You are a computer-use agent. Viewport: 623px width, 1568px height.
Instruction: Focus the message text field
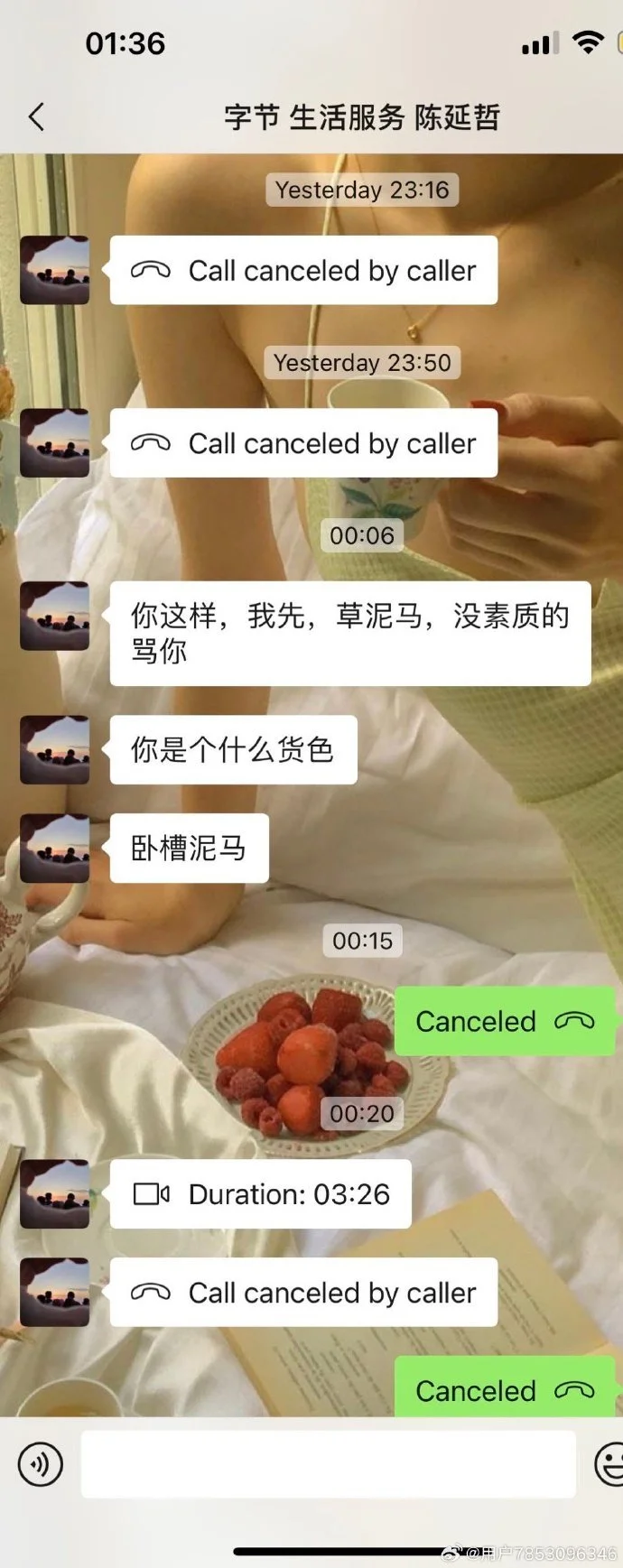[x=329, y=1463]
